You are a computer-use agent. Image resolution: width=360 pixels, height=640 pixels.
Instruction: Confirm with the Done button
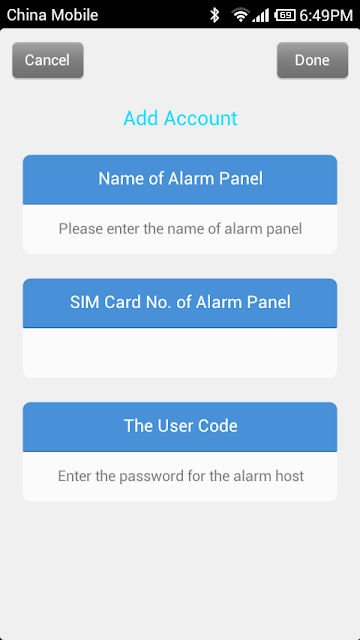tap(312, 60)
